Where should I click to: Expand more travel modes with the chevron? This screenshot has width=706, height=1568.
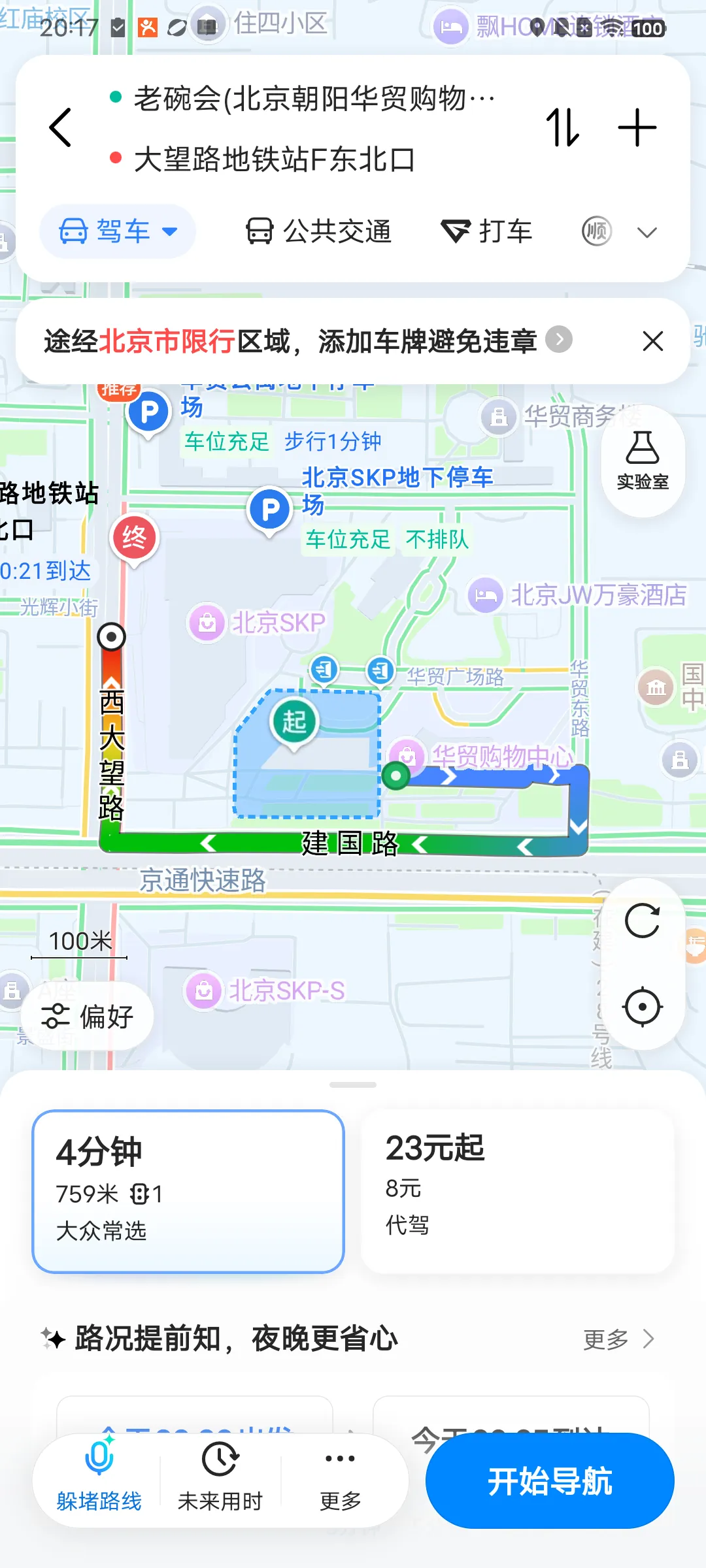[647, 232]
